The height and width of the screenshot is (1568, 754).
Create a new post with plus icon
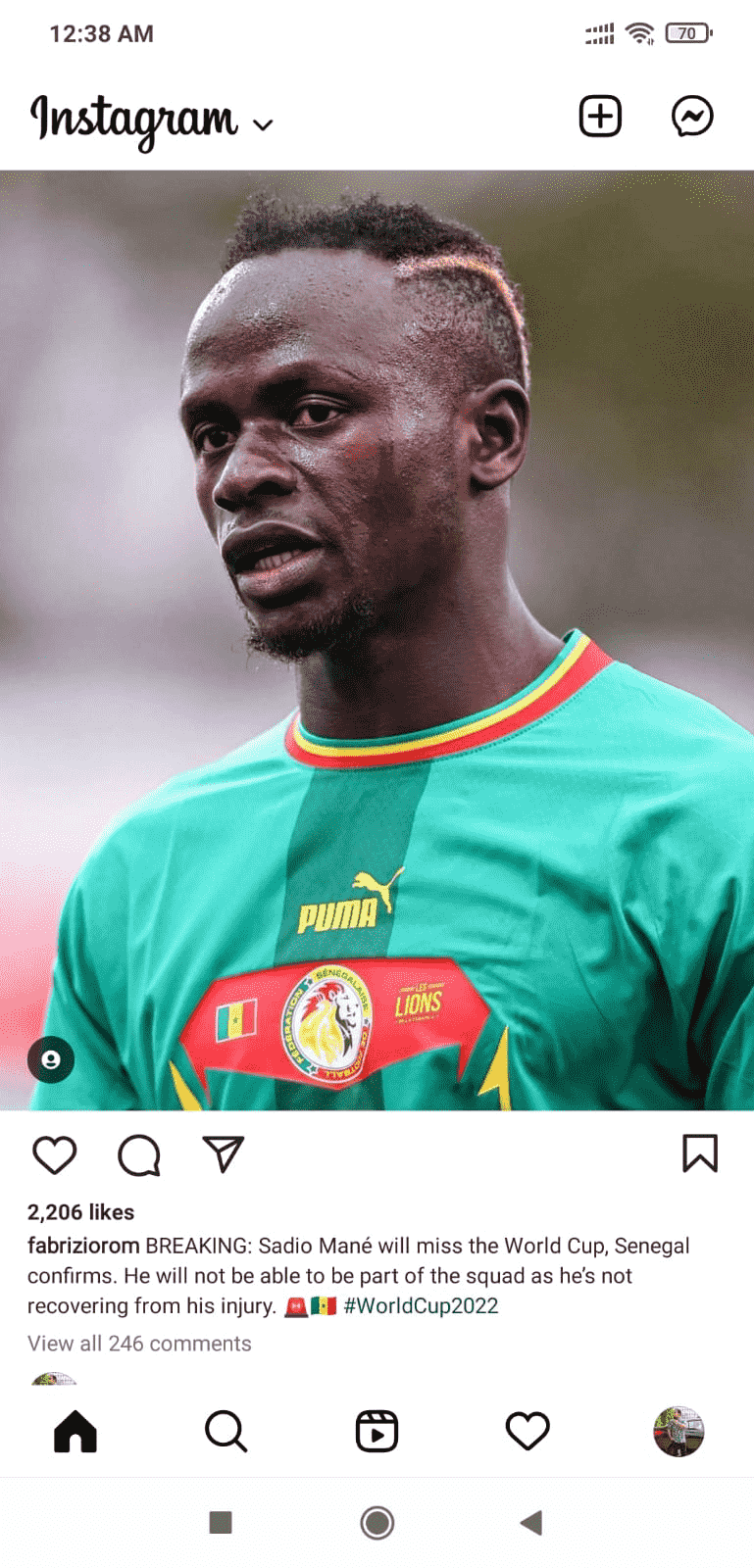coord(600,116)
